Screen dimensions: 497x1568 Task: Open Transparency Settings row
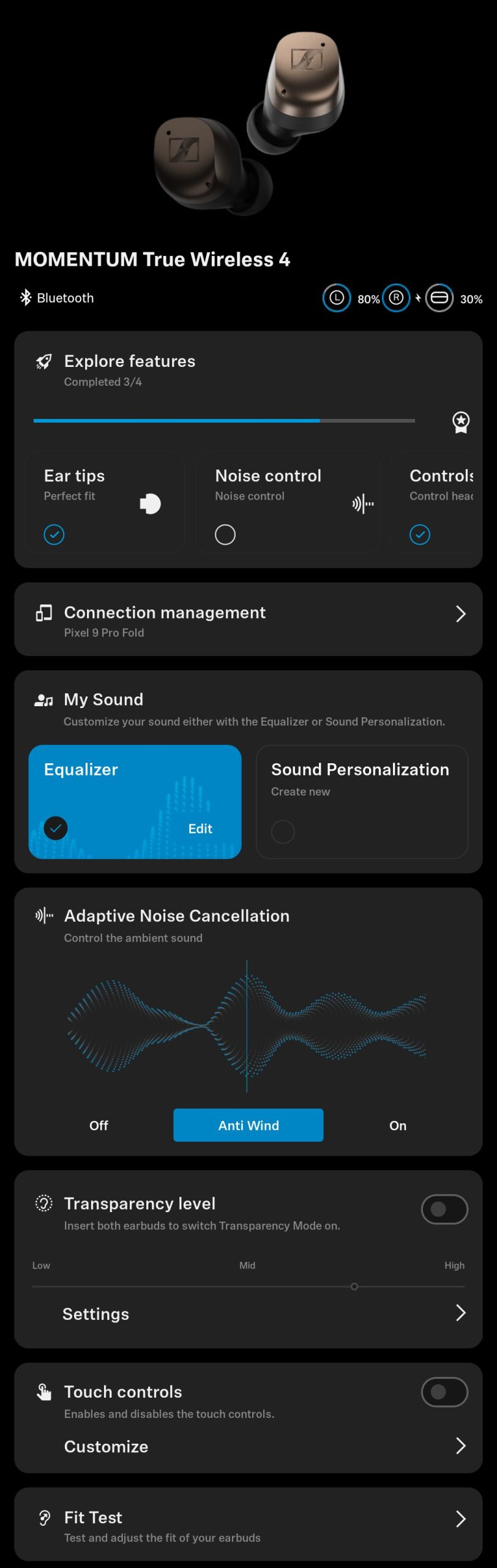(x=248, y=1314)
